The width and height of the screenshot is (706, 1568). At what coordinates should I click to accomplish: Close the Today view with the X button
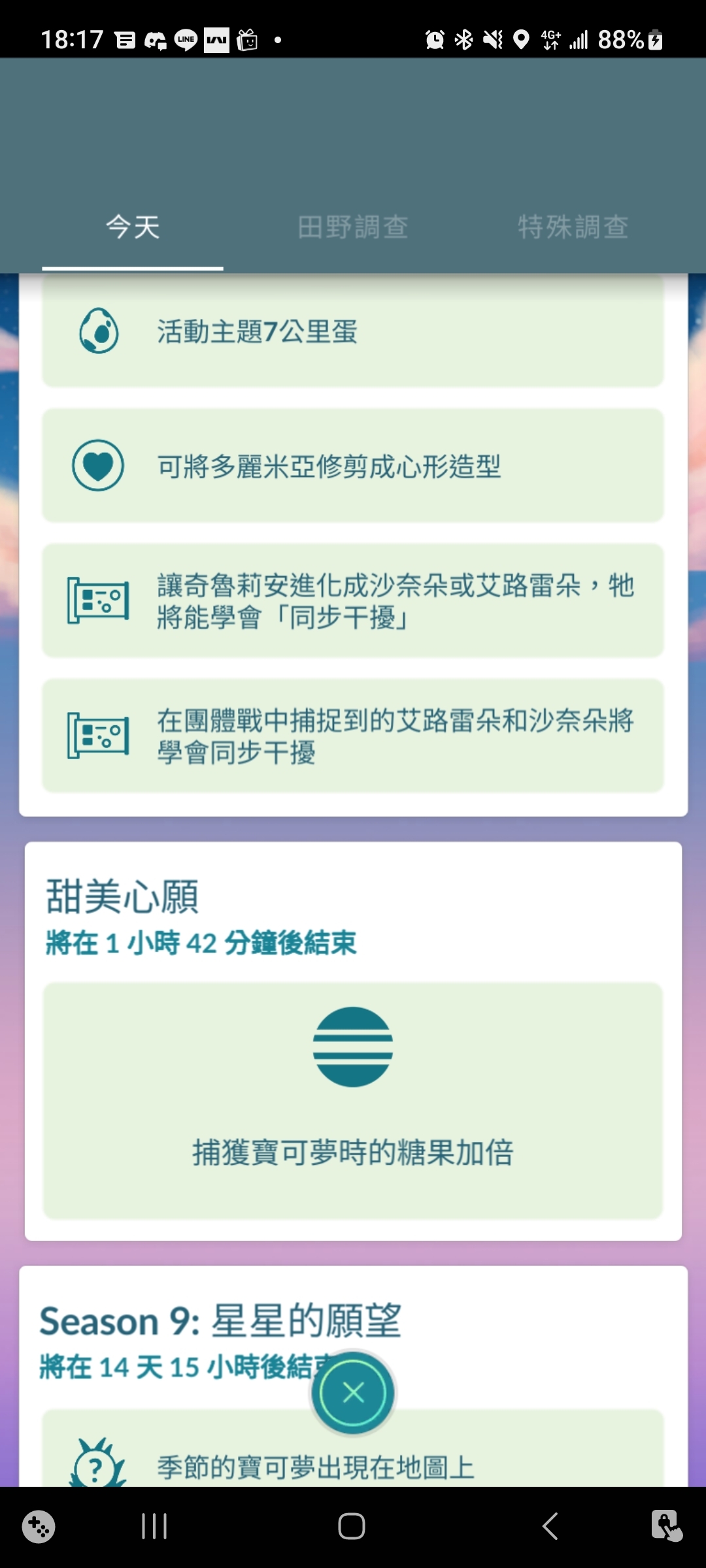(x=353, y=1393)
